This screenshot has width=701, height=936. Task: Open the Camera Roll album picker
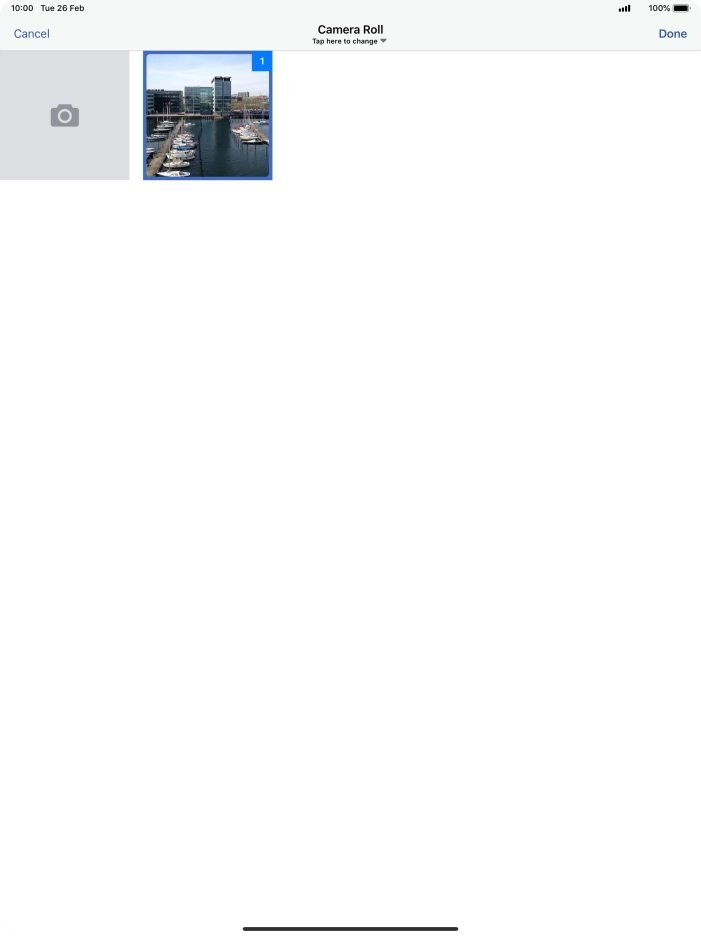[350, 35]
